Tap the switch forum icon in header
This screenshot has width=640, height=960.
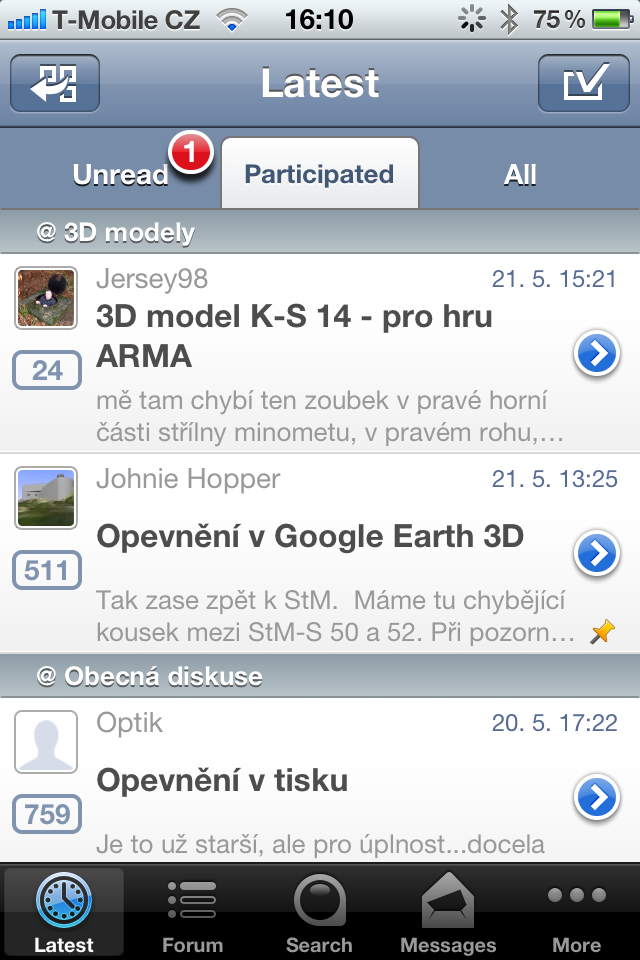point(55,83)
